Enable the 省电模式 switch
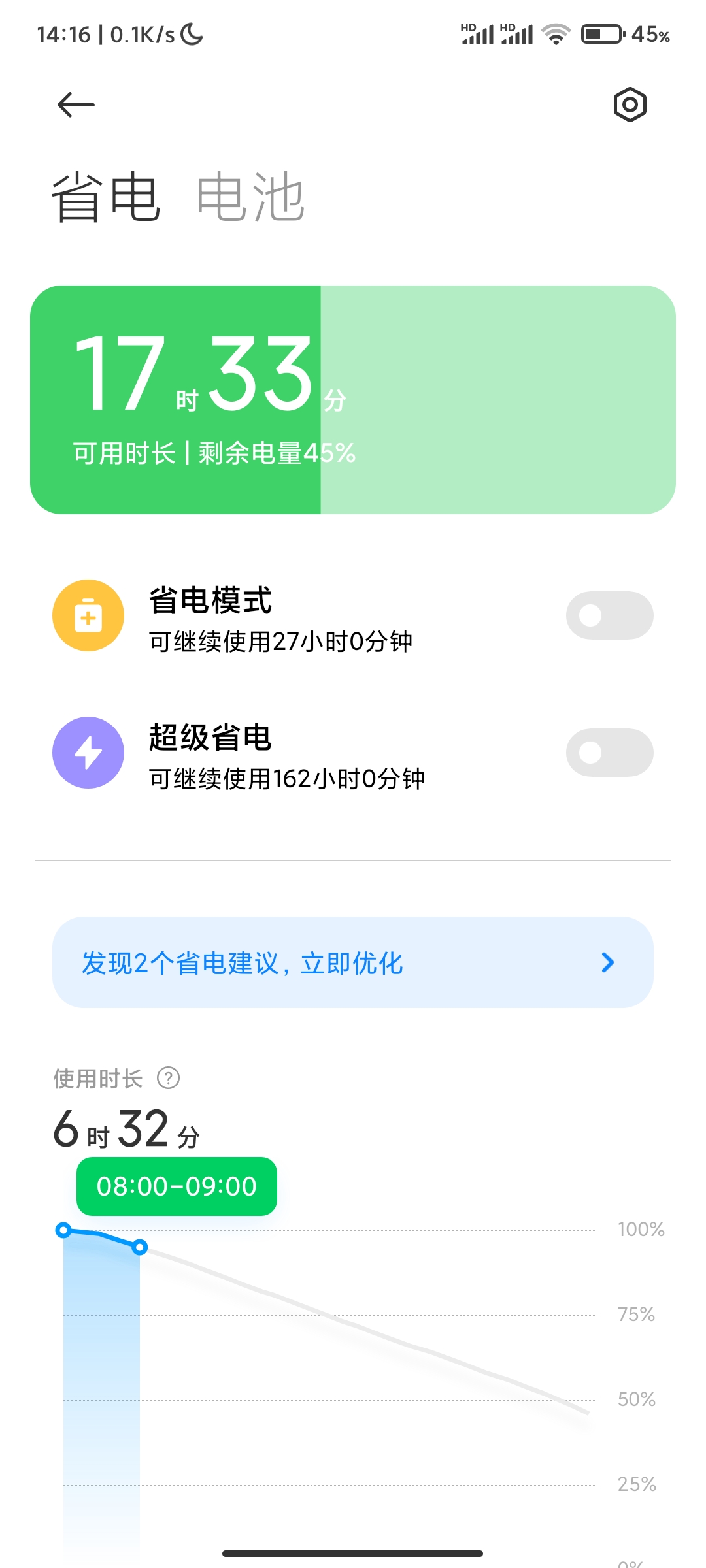The width and height of the screenshot is (706, 1568). 609,615
